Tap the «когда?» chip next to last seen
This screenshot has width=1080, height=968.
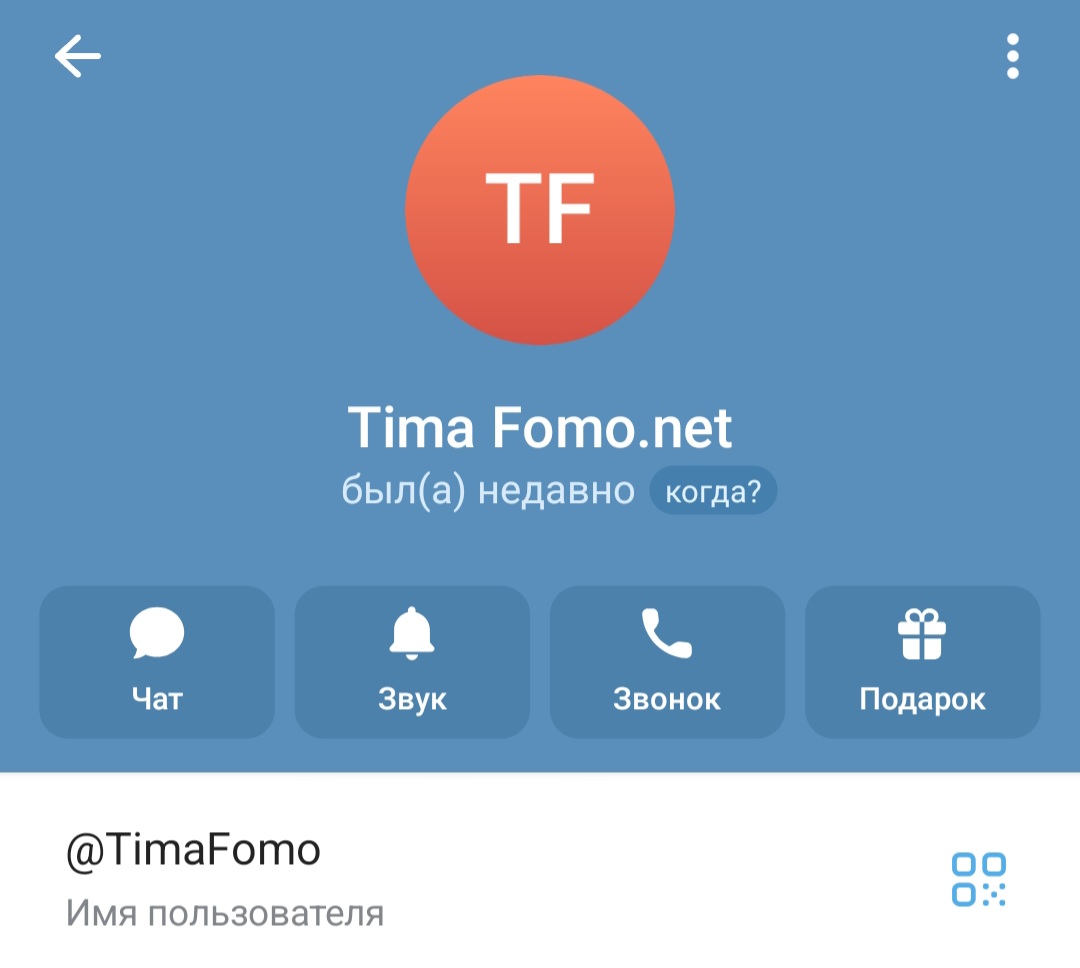713,491
